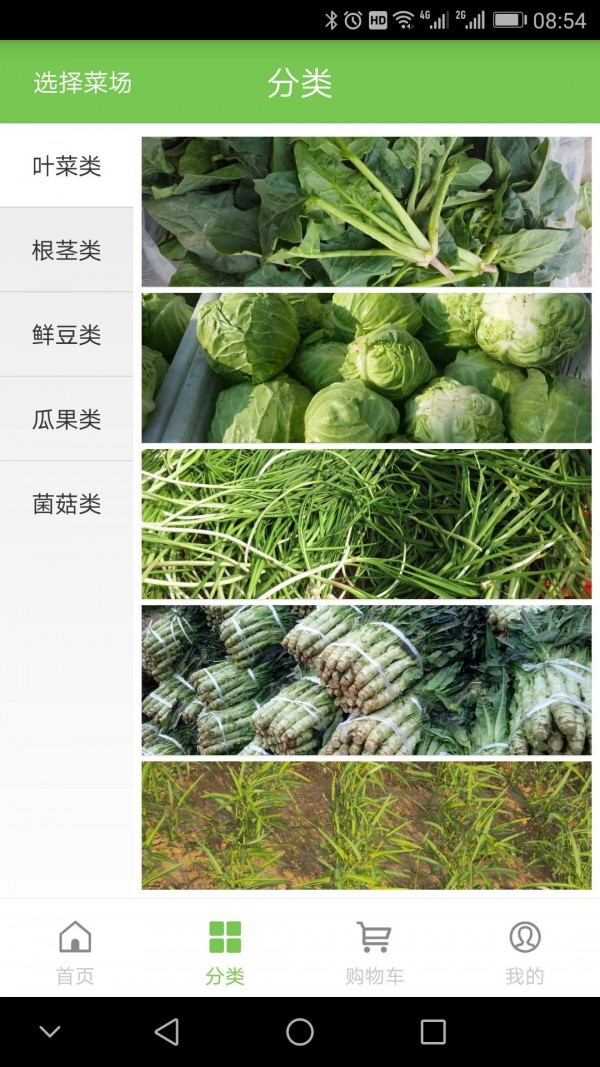Tap the 分类 tab in bottom navigation
Image resolution: width=600 pixels, height=1067 pixels.
225,952
